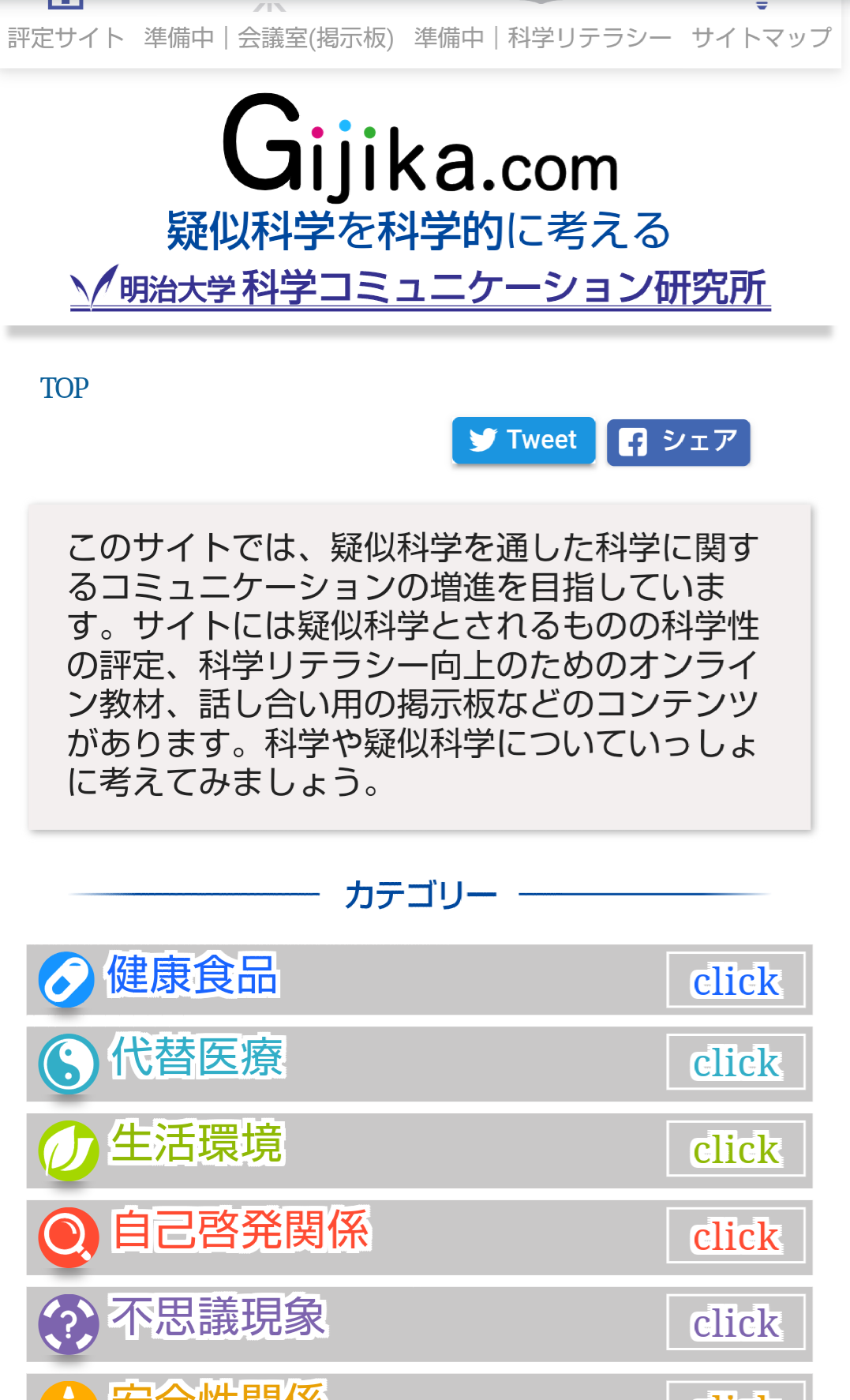Open the 自己啓発関係 category
This screenshot has width=850, height=1400.
(x=419, y=1237)
